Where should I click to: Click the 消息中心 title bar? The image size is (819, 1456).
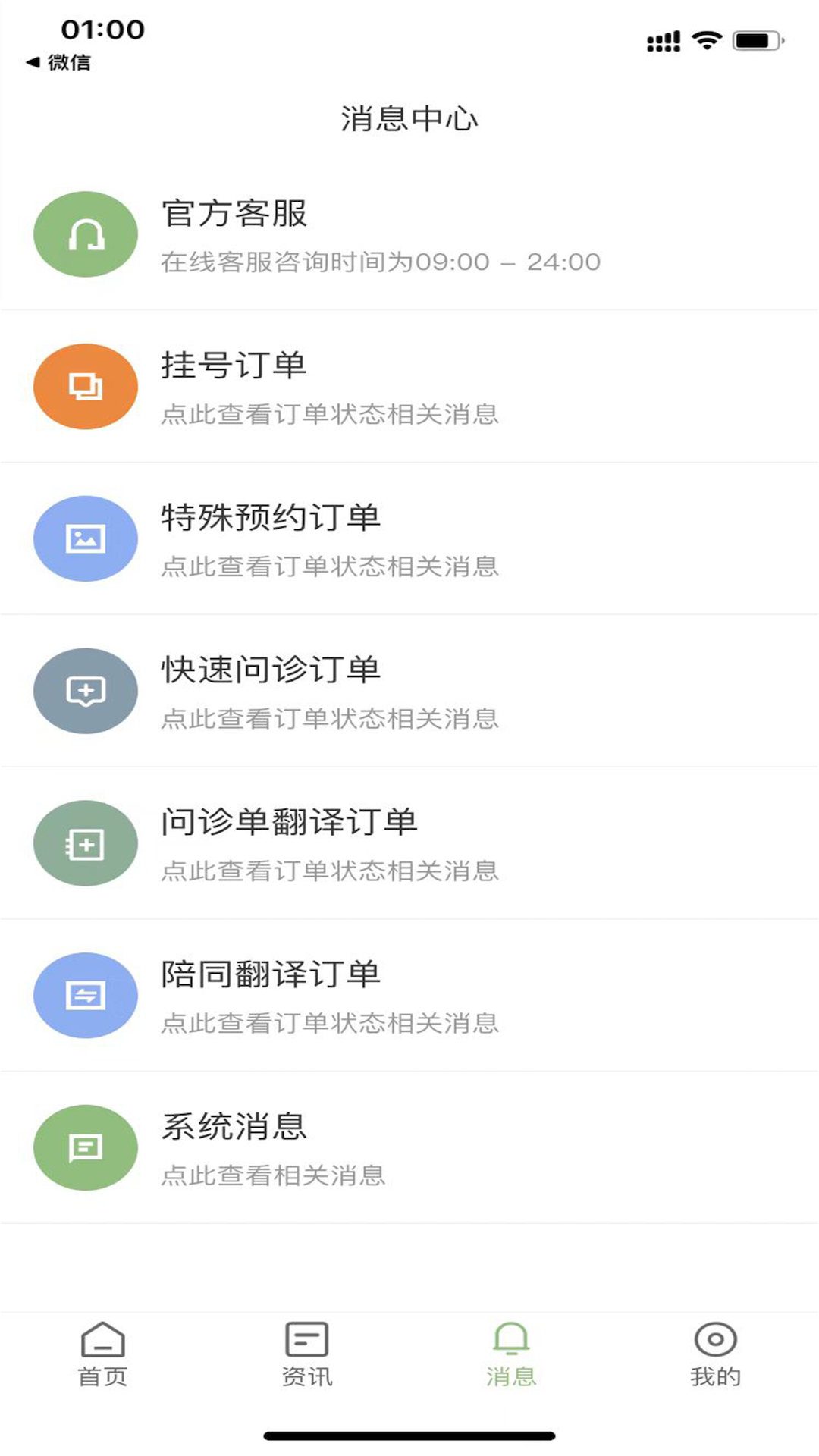(x=409, y=118)
